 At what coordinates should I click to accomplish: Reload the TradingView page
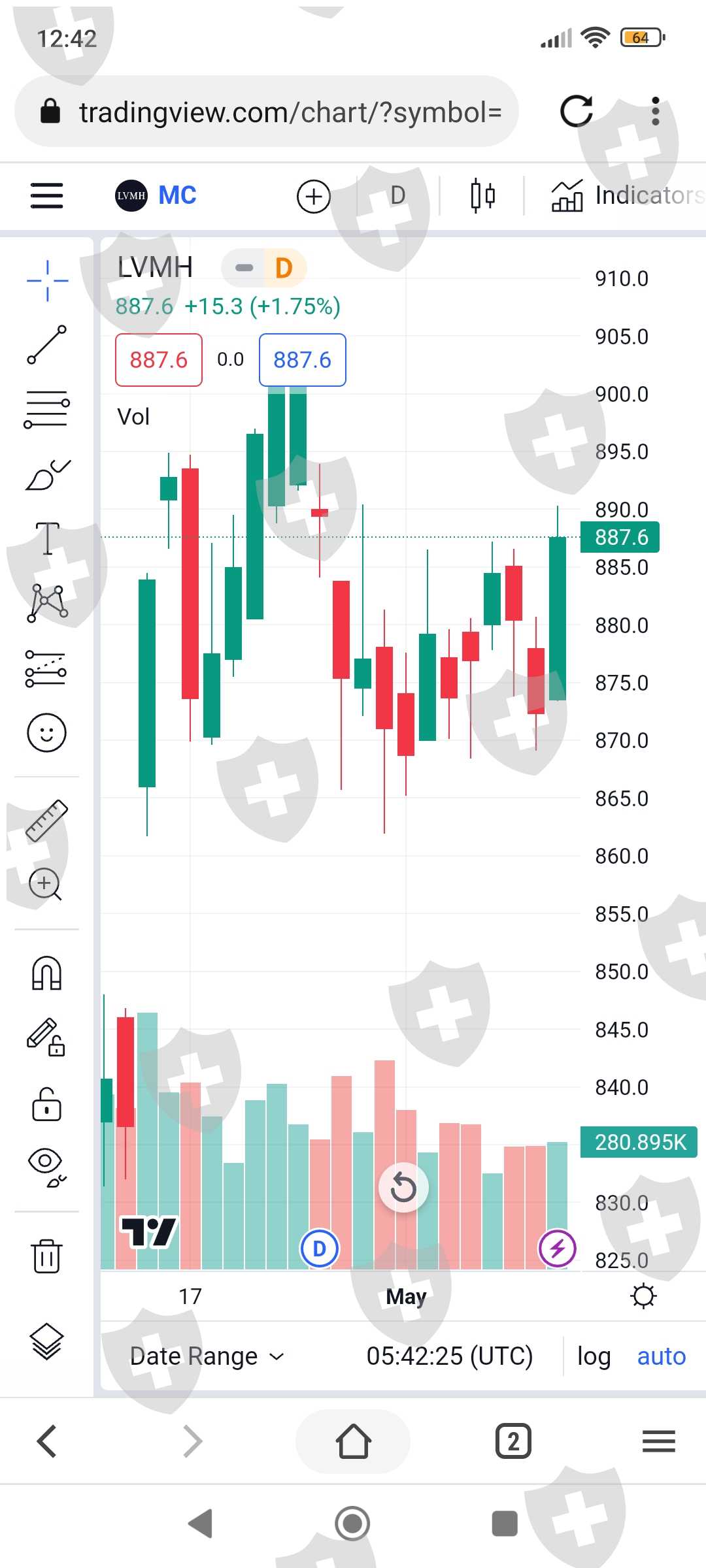click(577, 111)
